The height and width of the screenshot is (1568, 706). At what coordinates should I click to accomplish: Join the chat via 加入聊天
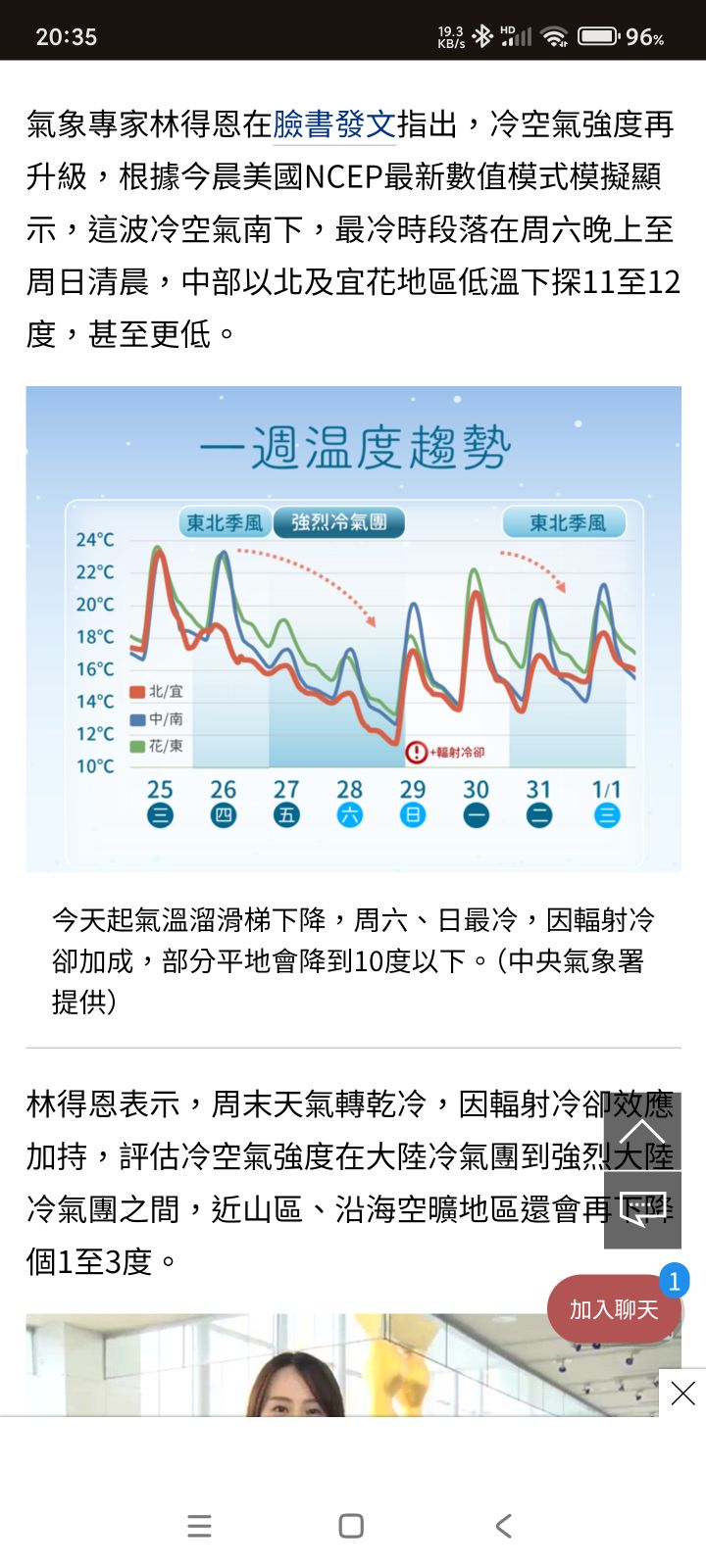(614, 1309)
